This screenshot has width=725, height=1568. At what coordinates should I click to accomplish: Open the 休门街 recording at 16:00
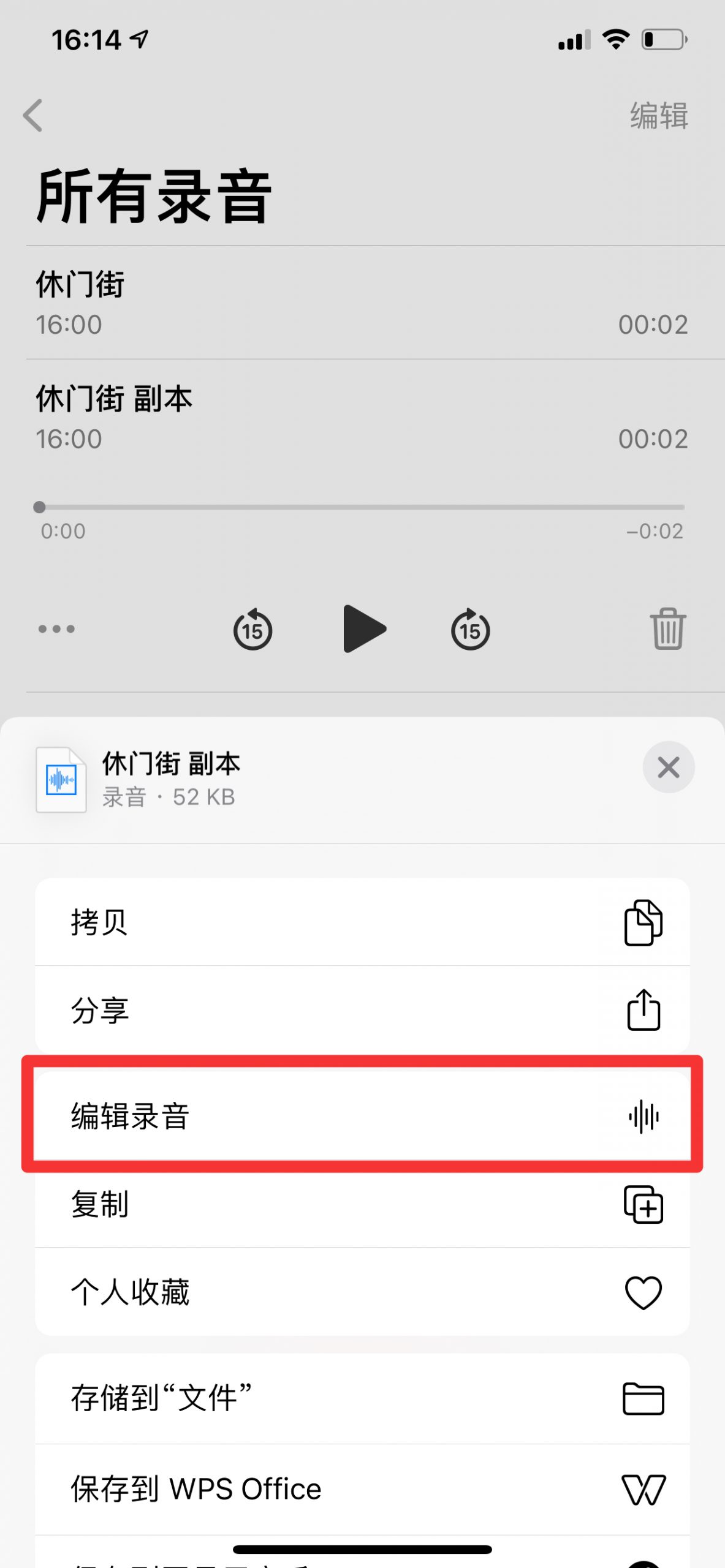362,303
